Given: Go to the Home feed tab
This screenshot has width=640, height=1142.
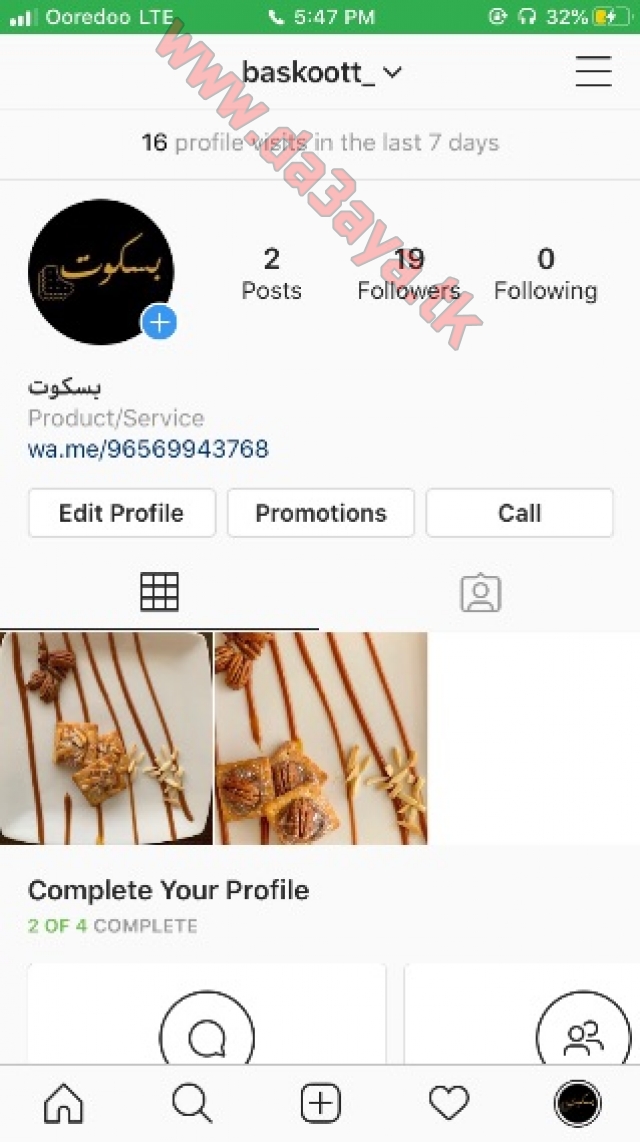Looking at the screenshot, I should coord(64,1103).
